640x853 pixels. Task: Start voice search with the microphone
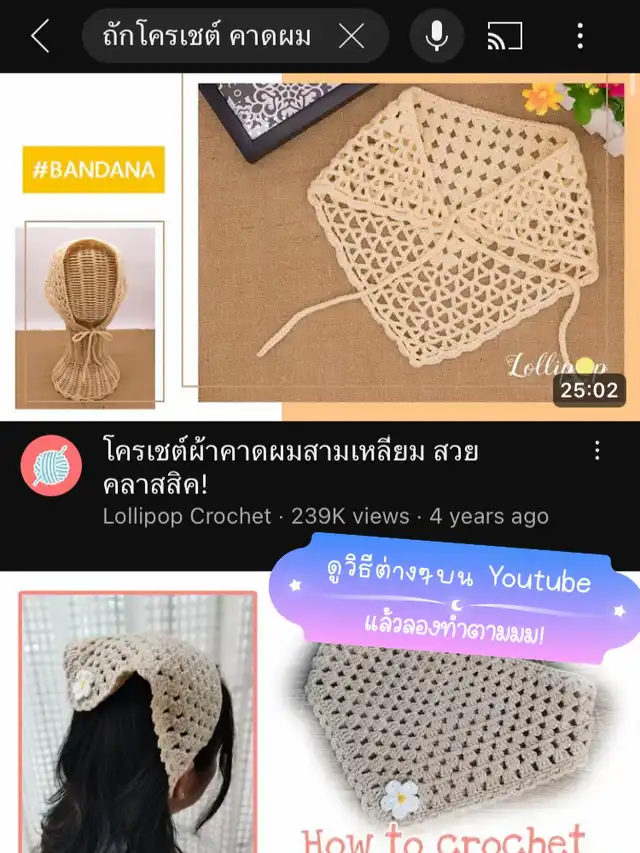tap(437, 37)
